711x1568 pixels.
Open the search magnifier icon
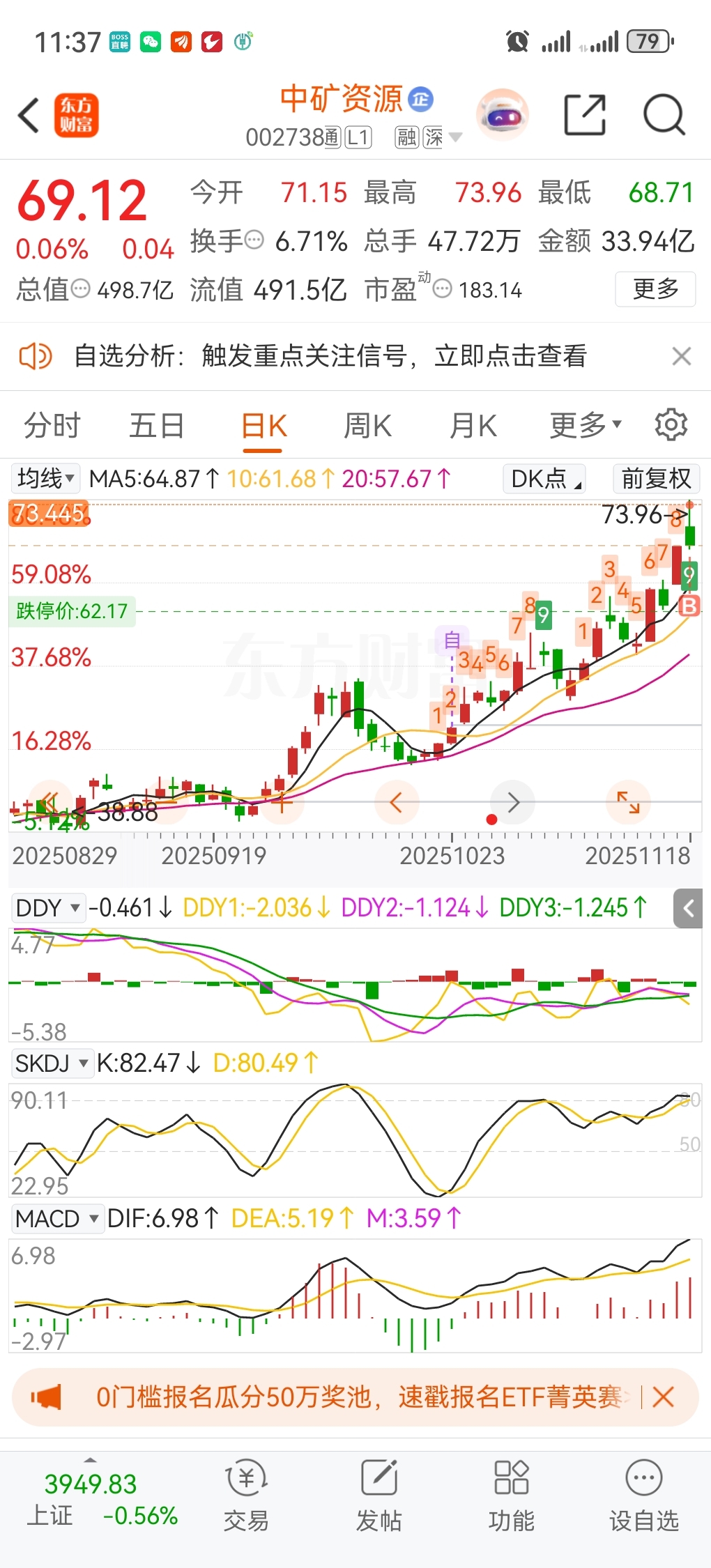(664, 115)
